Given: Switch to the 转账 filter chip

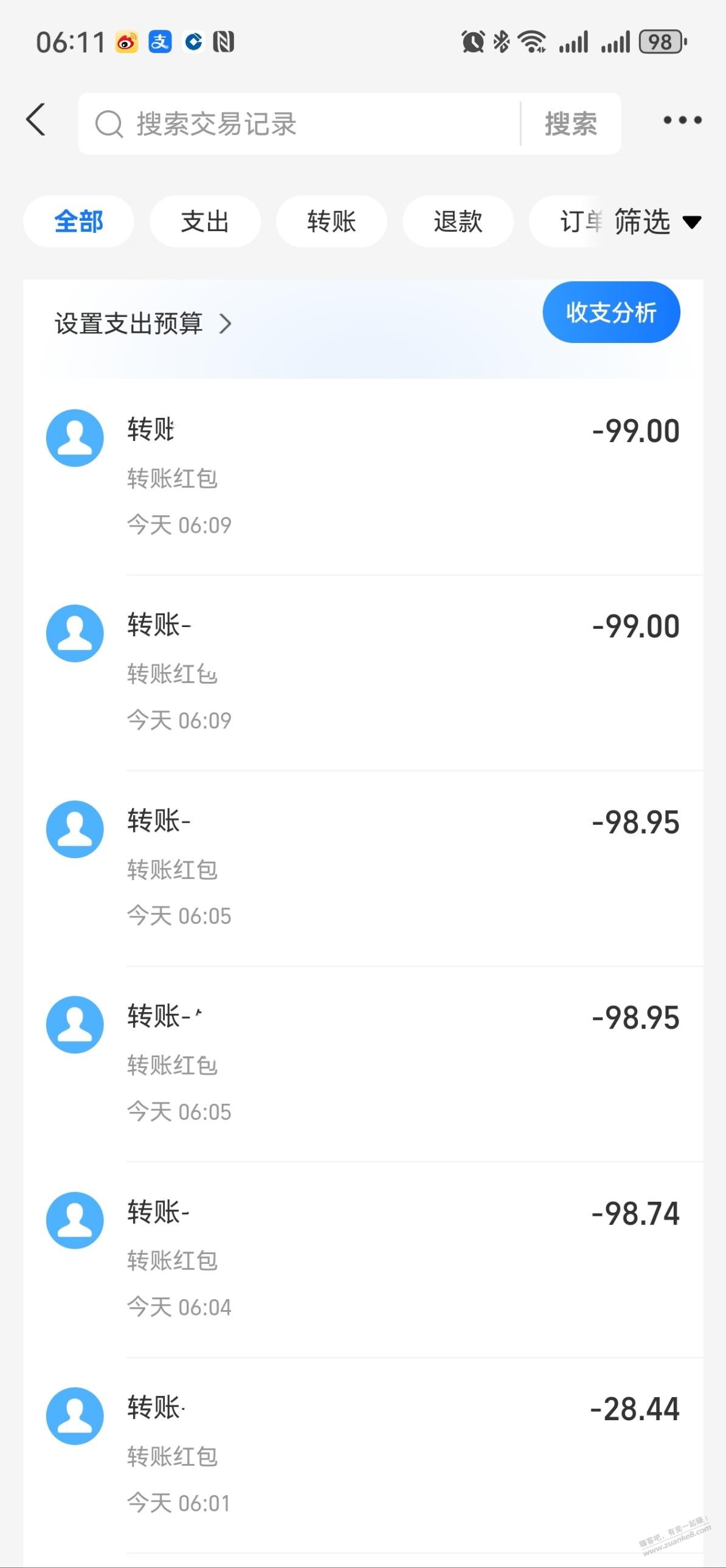Looking at the screenshot, I should coord(331,221).
